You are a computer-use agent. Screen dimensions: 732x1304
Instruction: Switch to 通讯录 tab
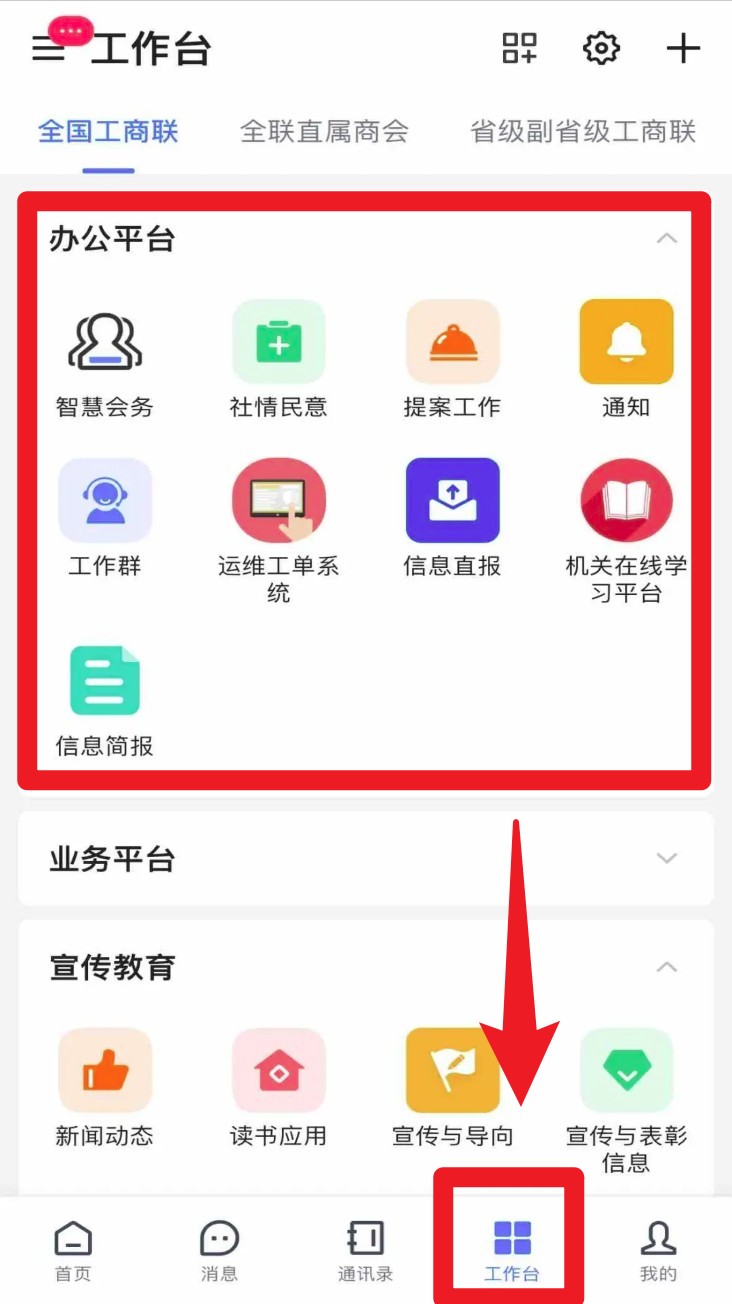365,1250
